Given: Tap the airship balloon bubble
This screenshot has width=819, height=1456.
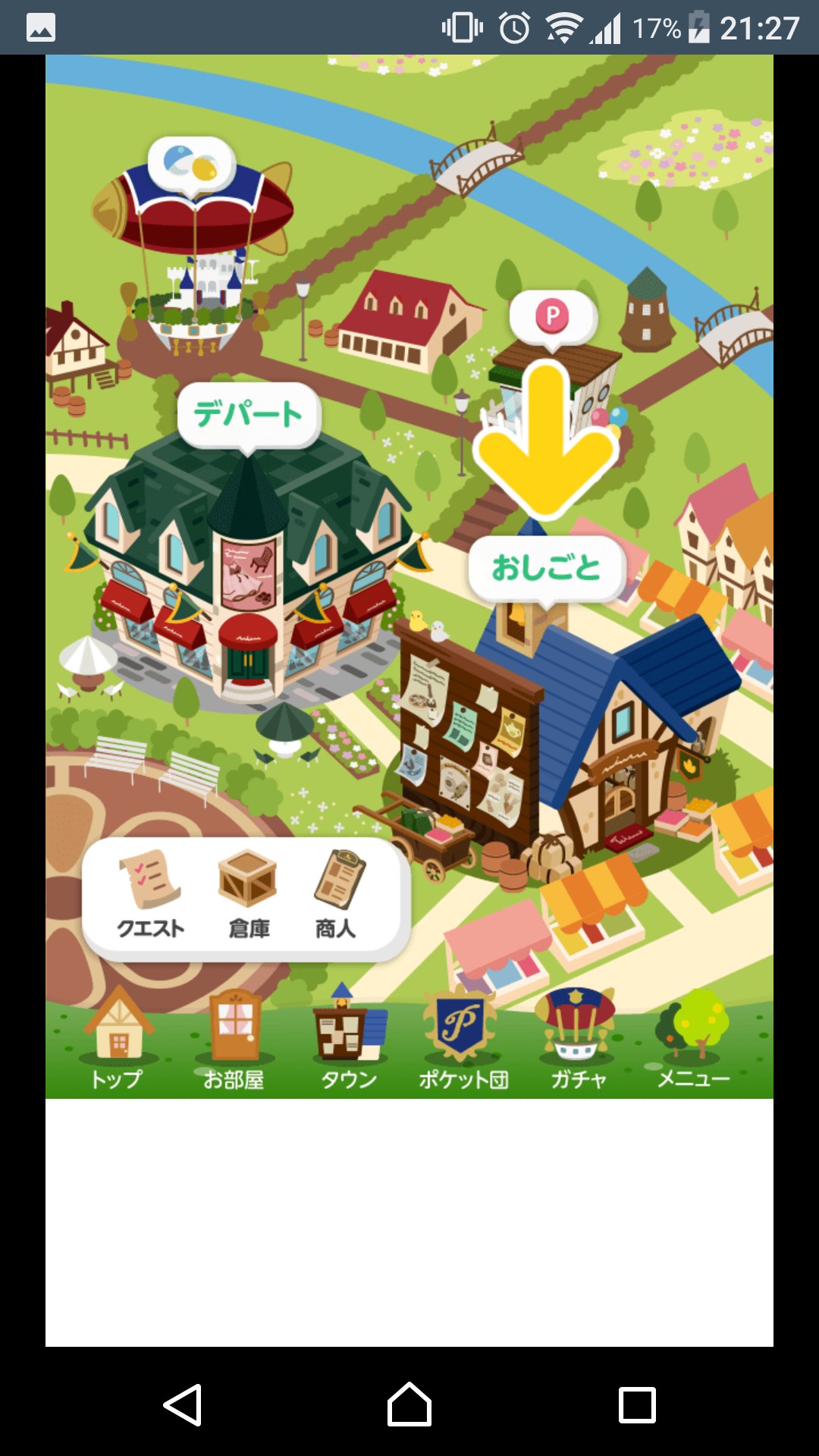Looking at the screenshot, I should (191, 163).
